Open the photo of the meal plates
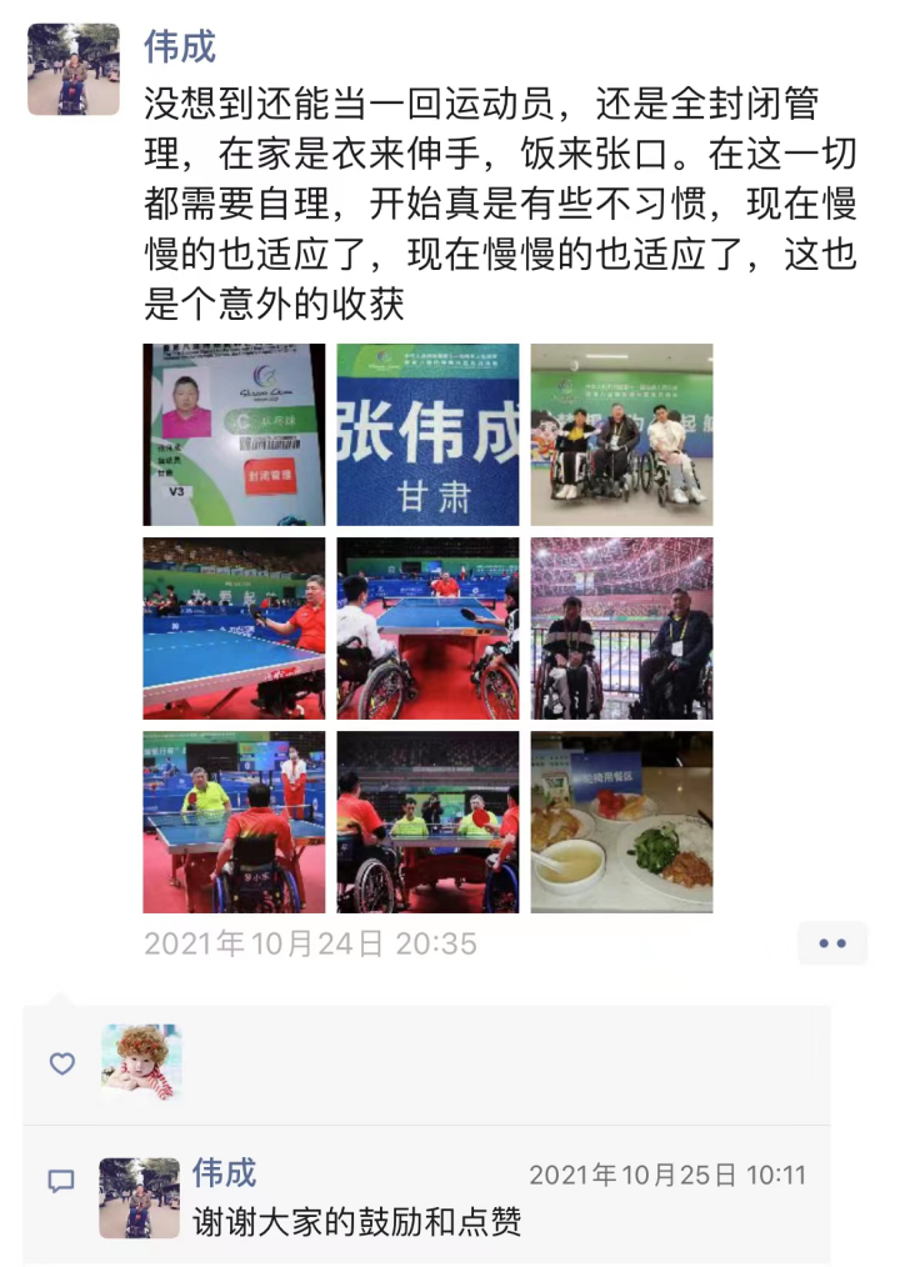Screen dimensions: 900x1267 coord(621,822)
